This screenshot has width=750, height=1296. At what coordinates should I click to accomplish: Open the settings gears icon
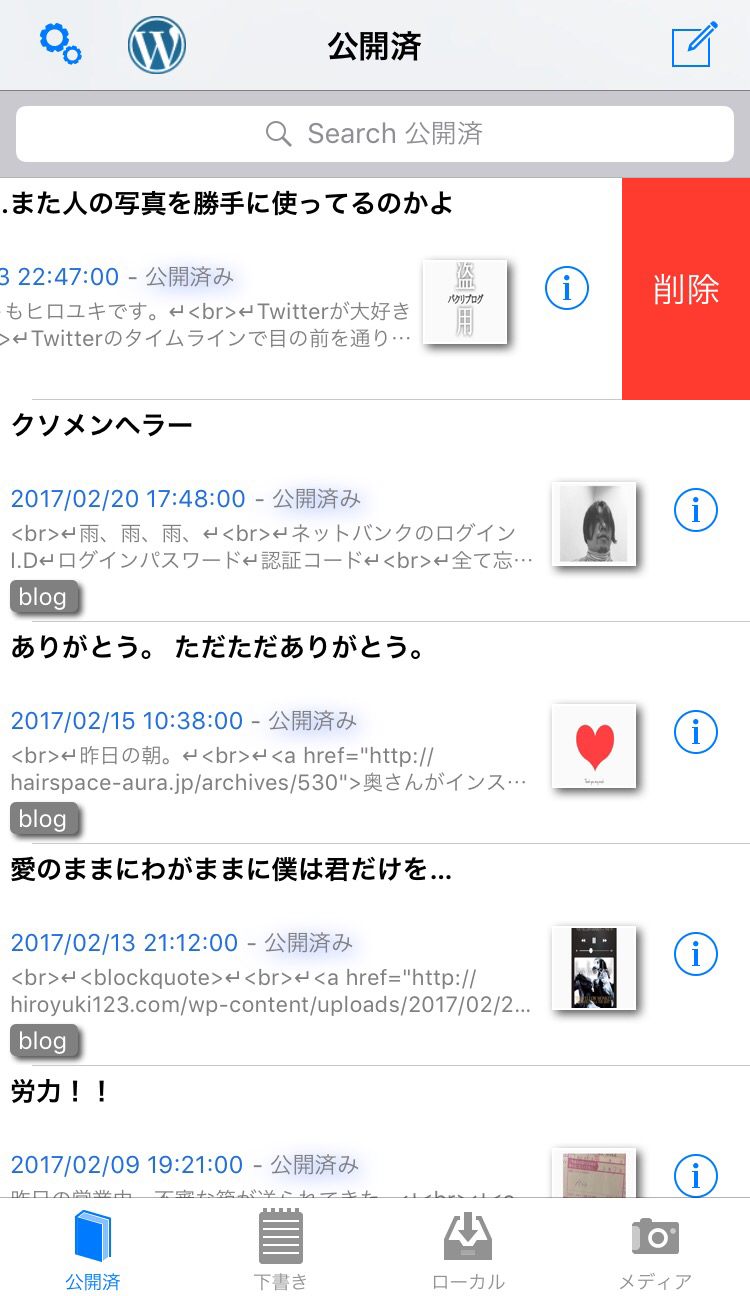[60, 45]
